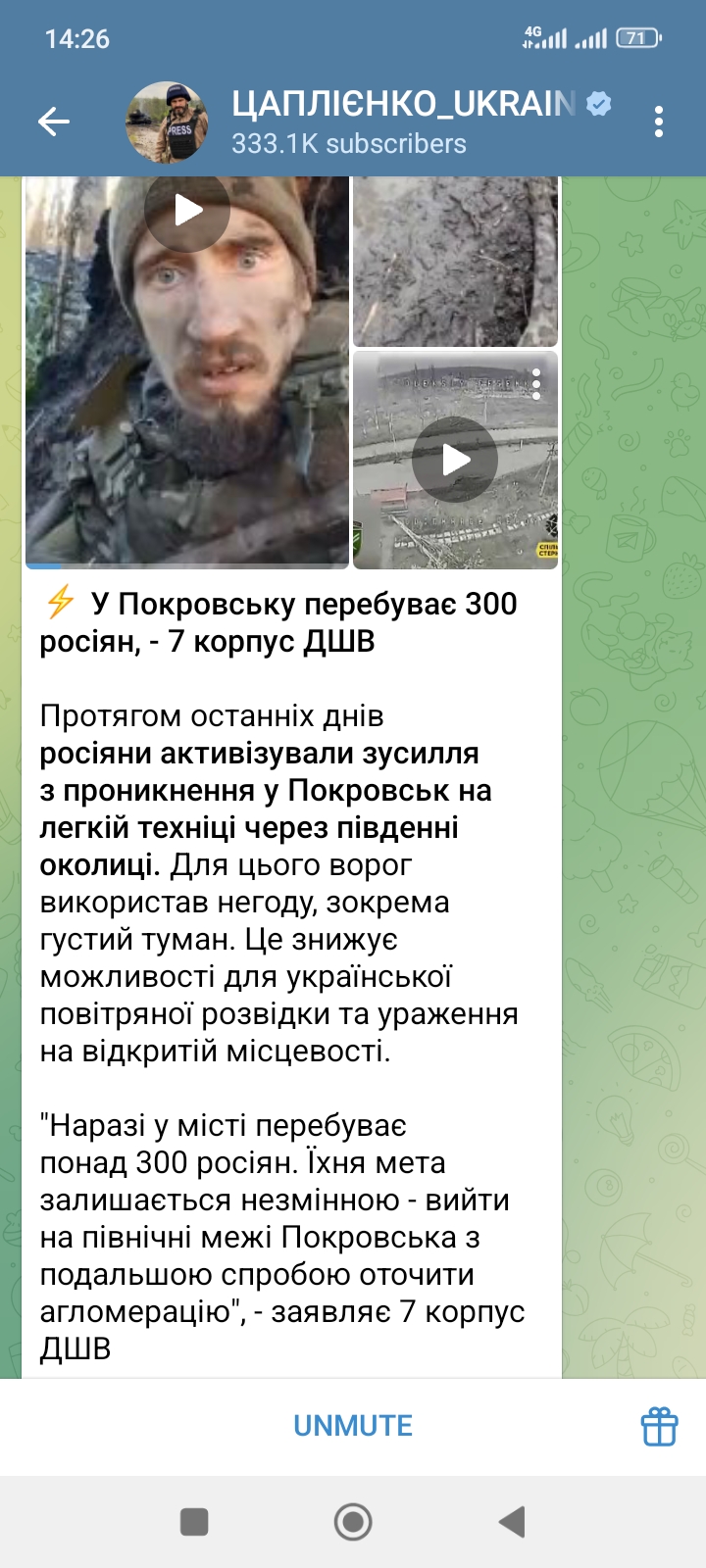Open the channel overflow menu
Screen dimensions: 706x1568
pyautogui.click(x=659, y=122)
